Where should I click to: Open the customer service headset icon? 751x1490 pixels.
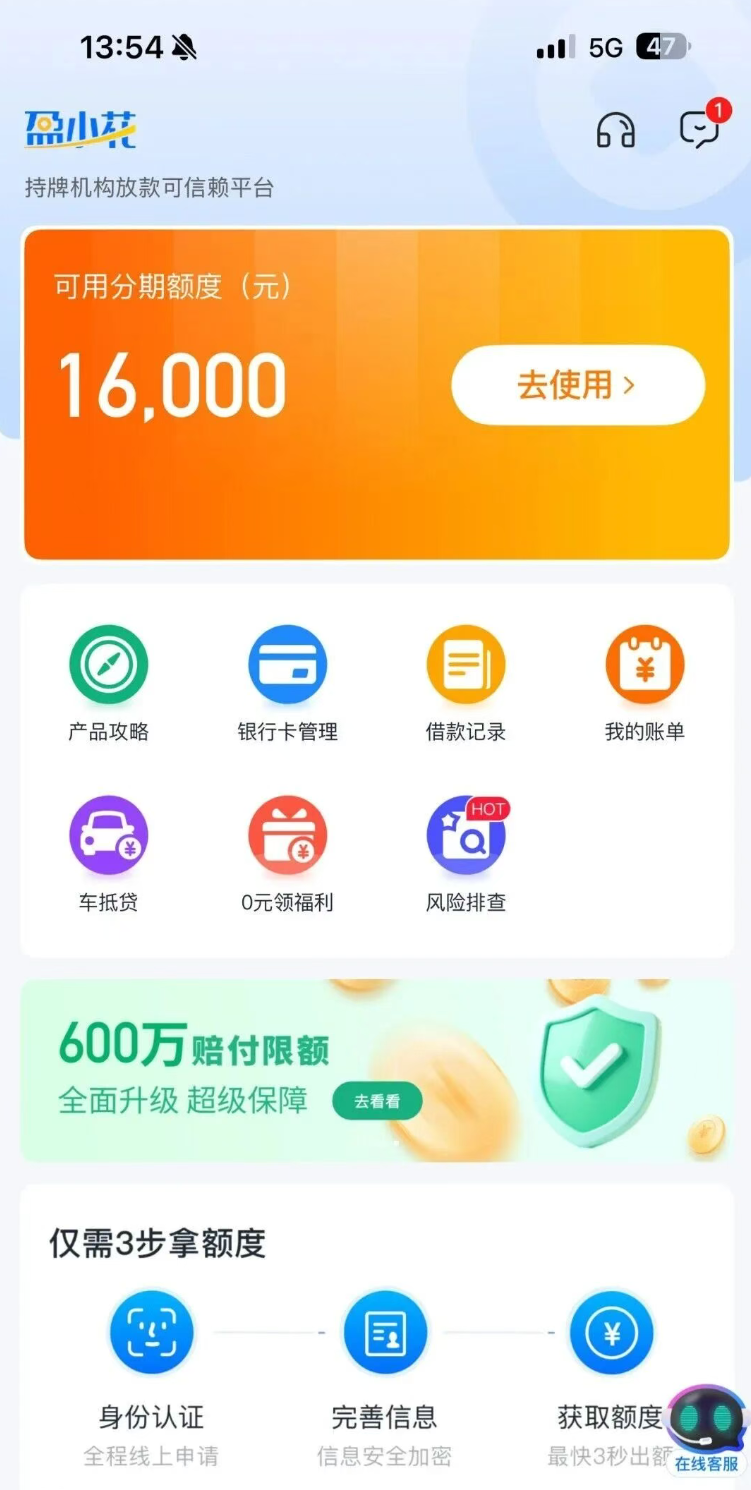click(x=615, y=130)
